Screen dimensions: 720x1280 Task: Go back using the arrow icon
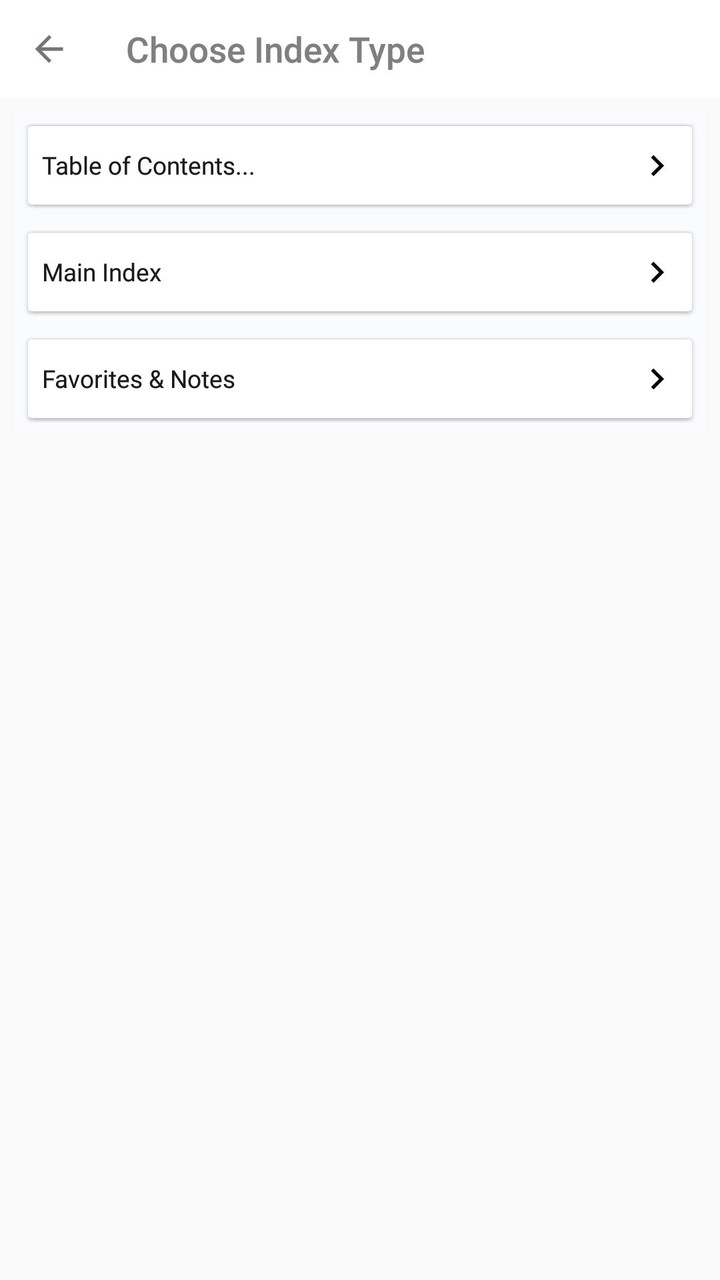49,49
